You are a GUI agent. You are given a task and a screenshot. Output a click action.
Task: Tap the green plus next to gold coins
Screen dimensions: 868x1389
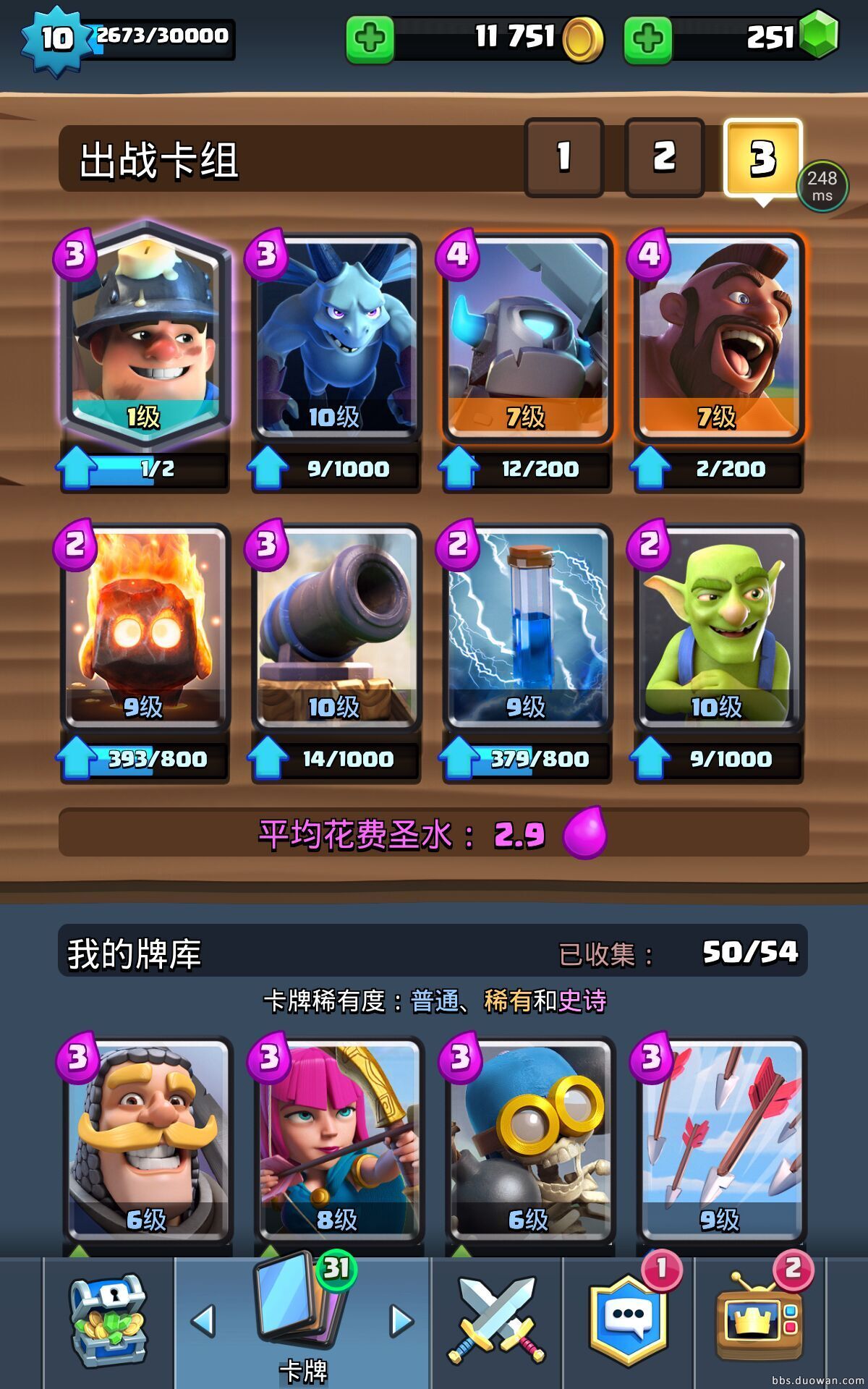click(x=370, y=38)
